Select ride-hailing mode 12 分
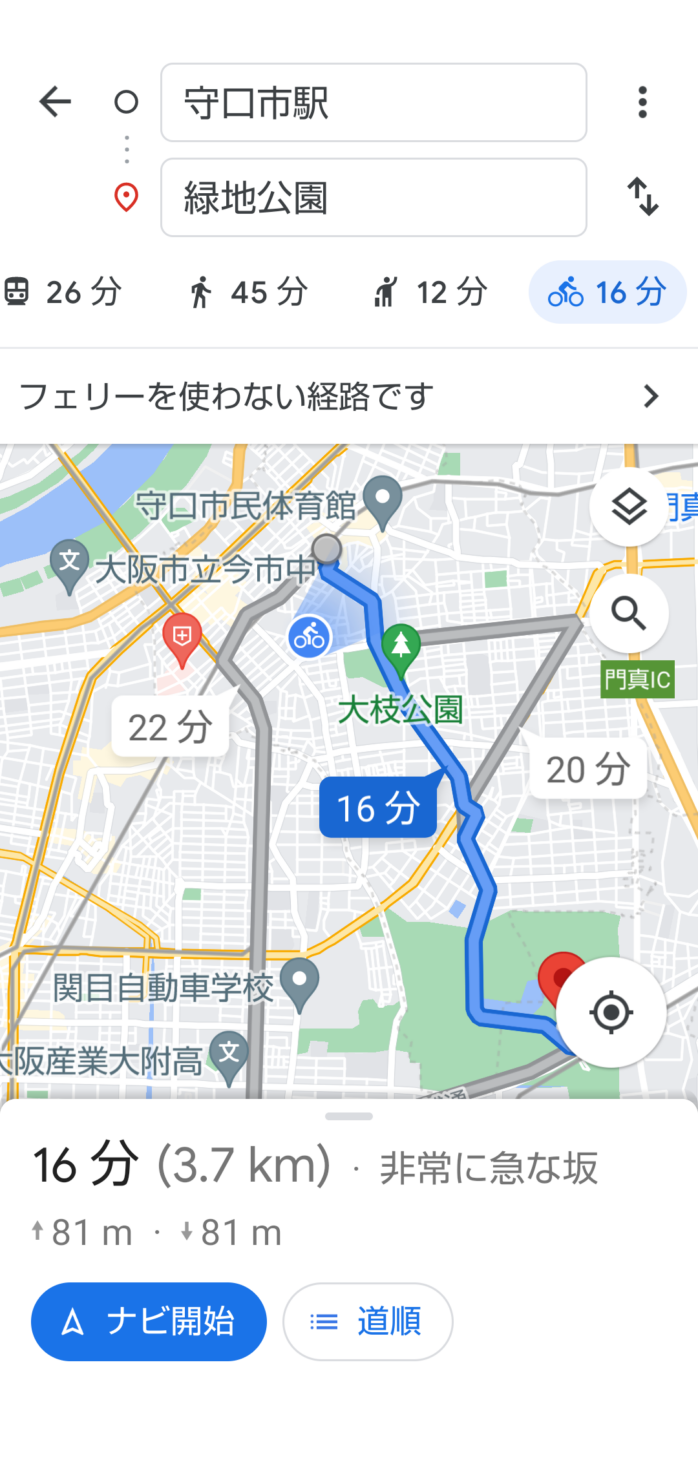The height and width of the screenshot is (1473, 698). click(428, 292)
